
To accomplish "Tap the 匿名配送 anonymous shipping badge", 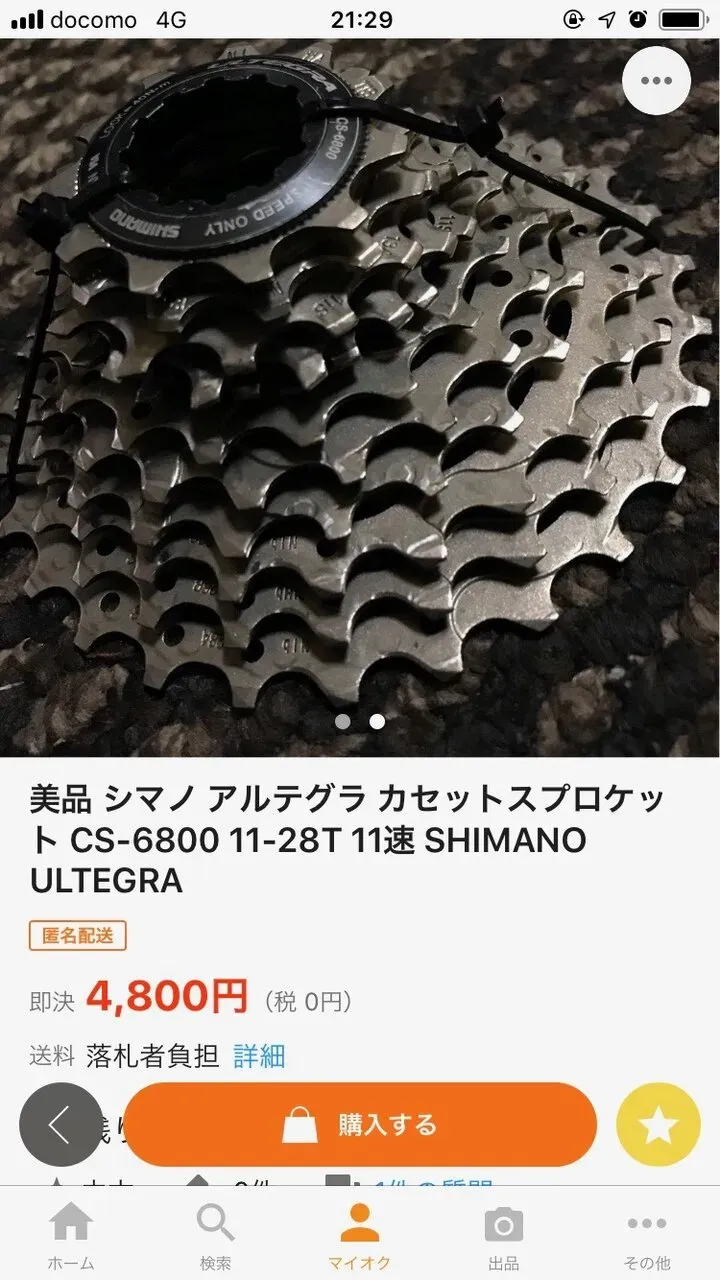I will pos(75,935).
